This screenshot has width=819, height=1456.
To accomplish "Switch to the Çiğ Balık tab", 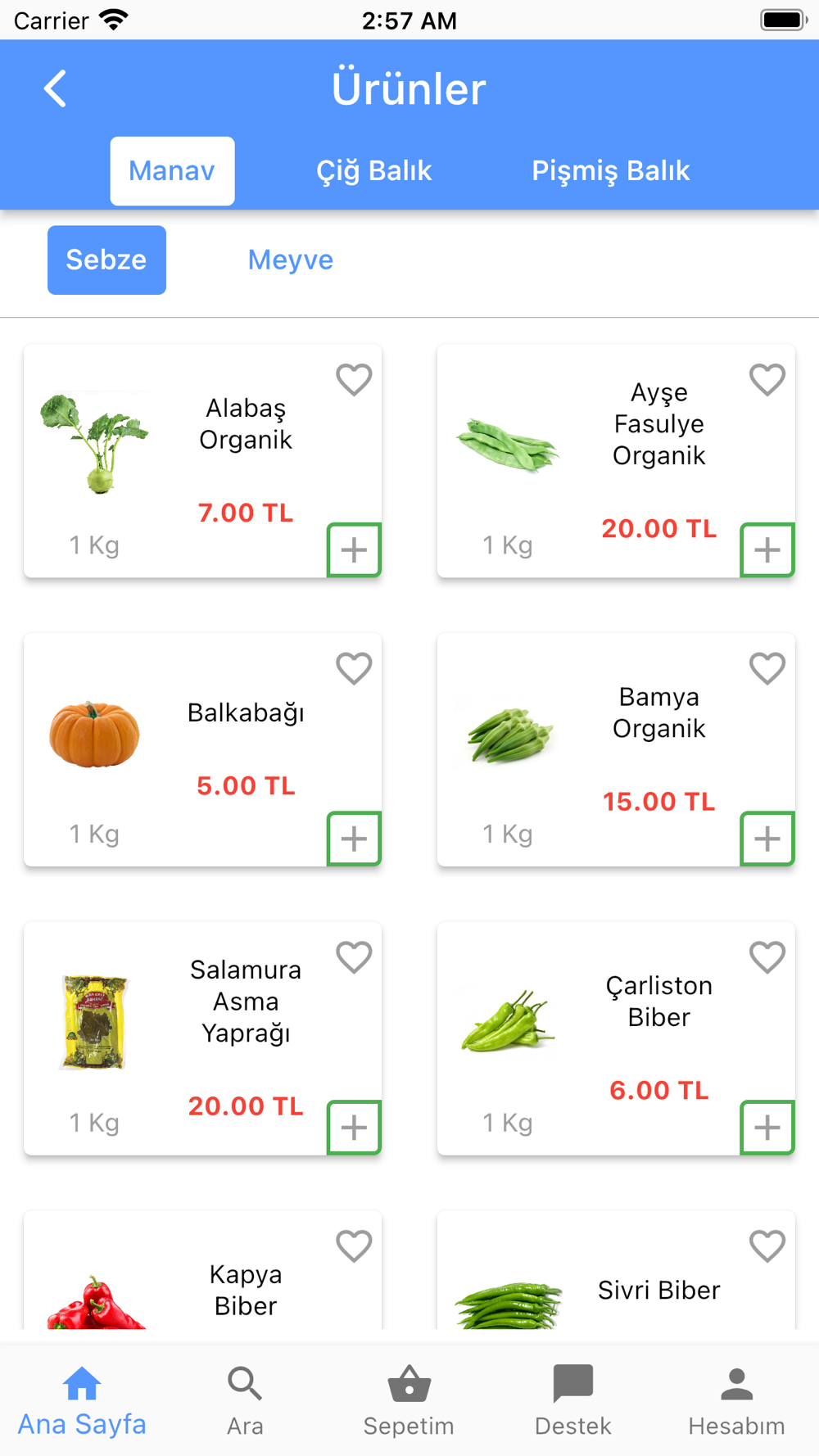I will (373, 171).
